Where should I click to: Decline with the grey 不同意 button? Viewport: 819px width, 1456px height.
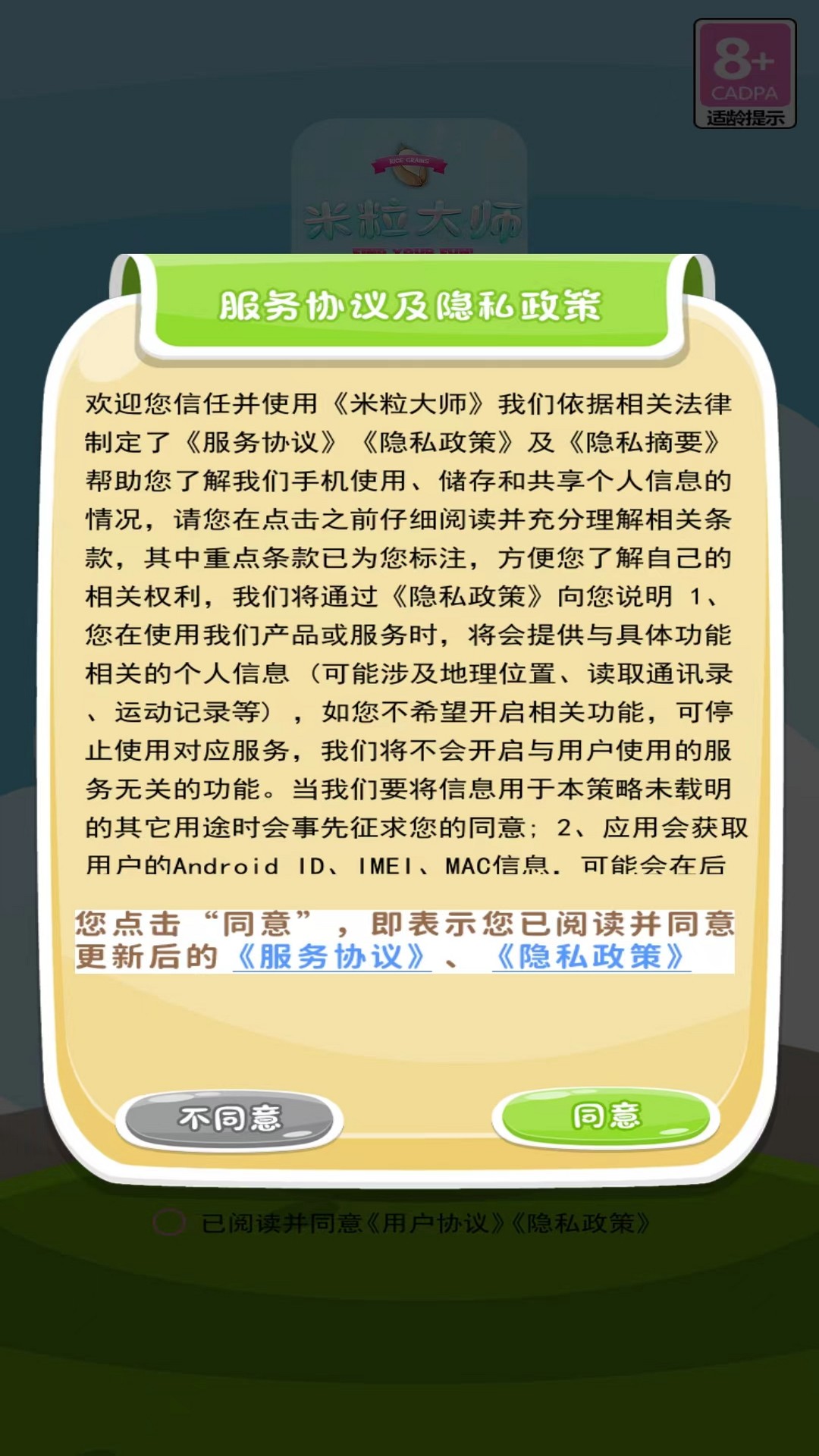[x=229, y=1118]
